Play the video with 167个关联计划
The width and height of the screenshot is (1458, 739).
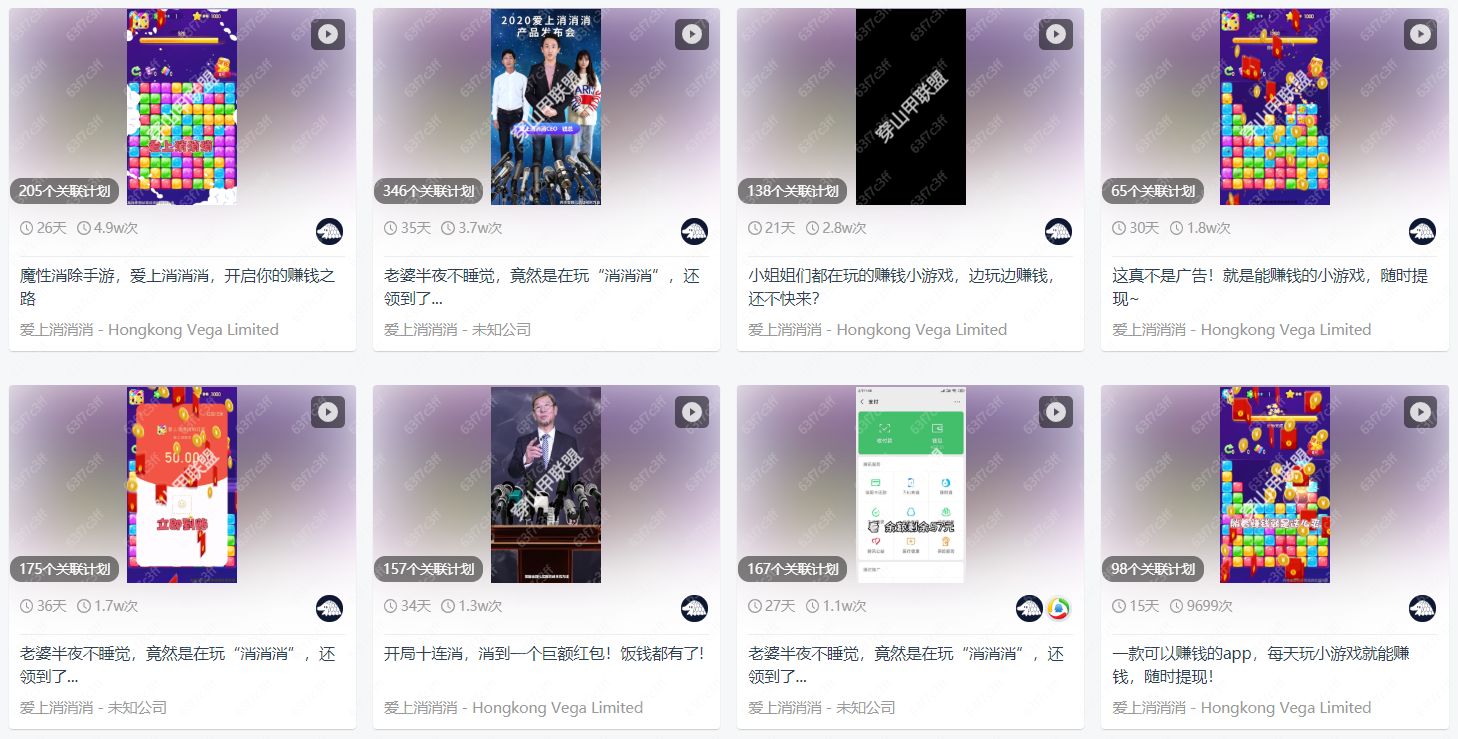tap(1055, 412)
